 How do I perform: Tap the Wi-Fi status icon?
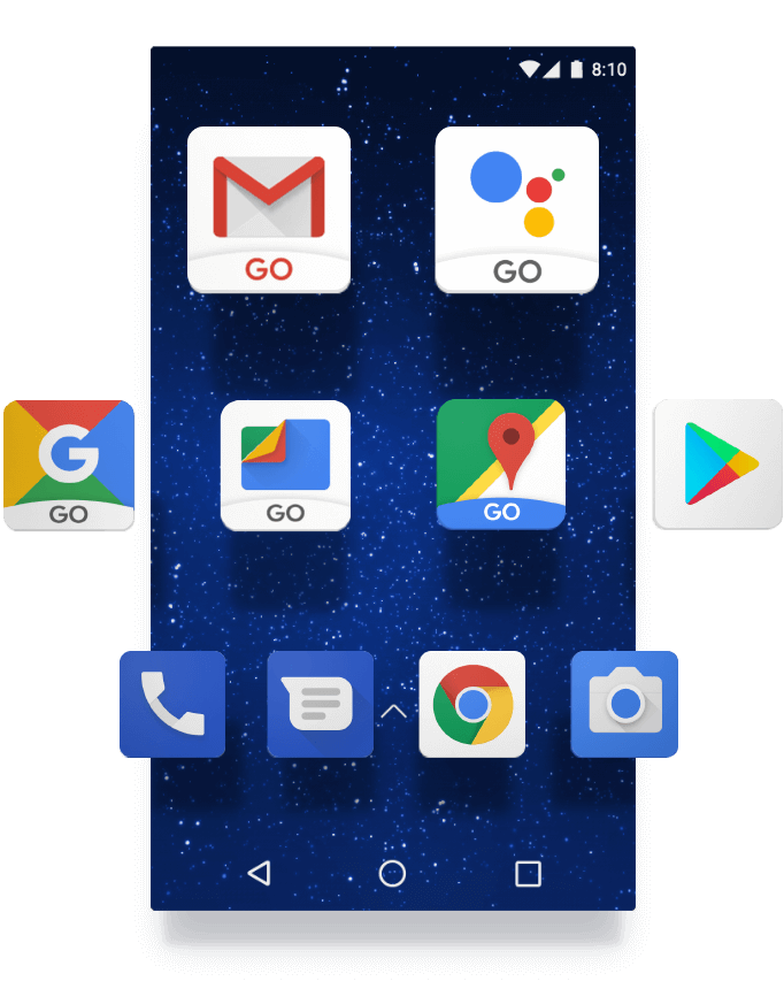coord(528,68)
